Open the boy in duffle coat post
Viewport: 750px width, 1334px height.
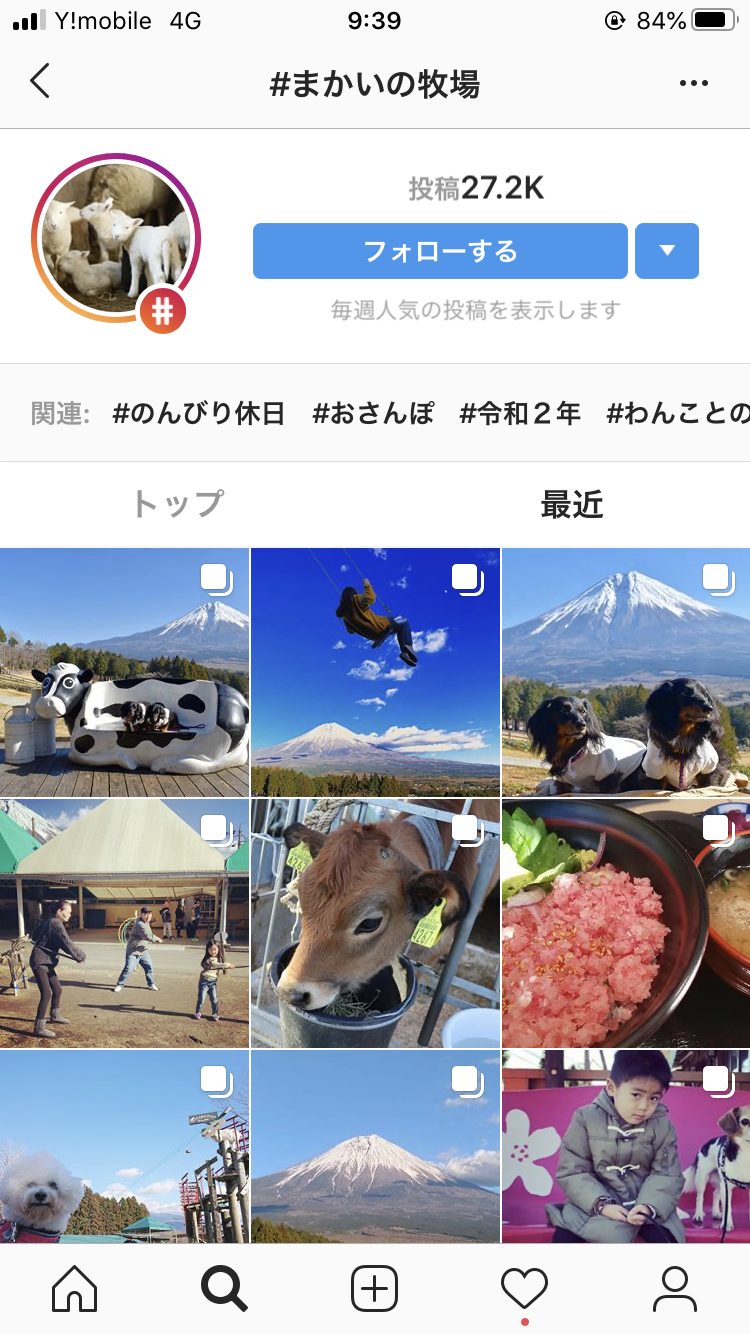point(626,1146)
